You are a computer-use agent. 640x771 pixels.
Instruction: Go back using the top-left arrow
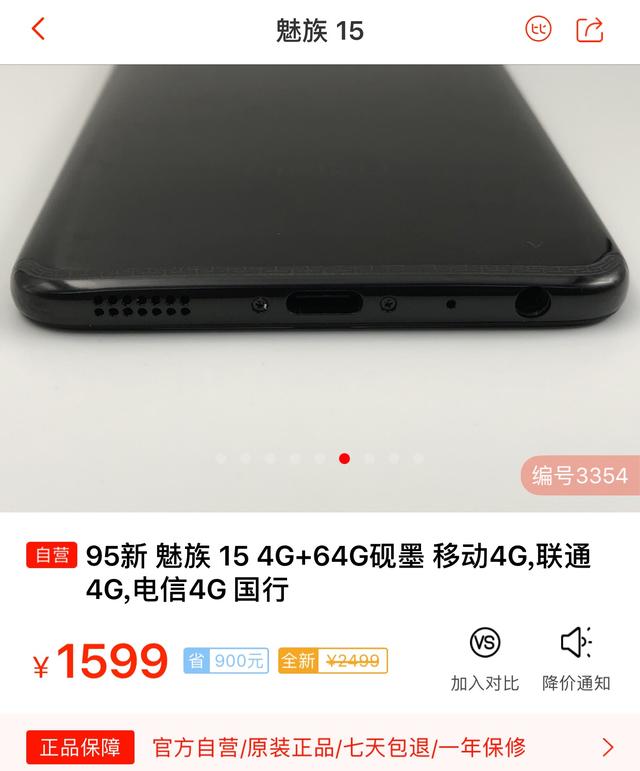click(39, 30)
